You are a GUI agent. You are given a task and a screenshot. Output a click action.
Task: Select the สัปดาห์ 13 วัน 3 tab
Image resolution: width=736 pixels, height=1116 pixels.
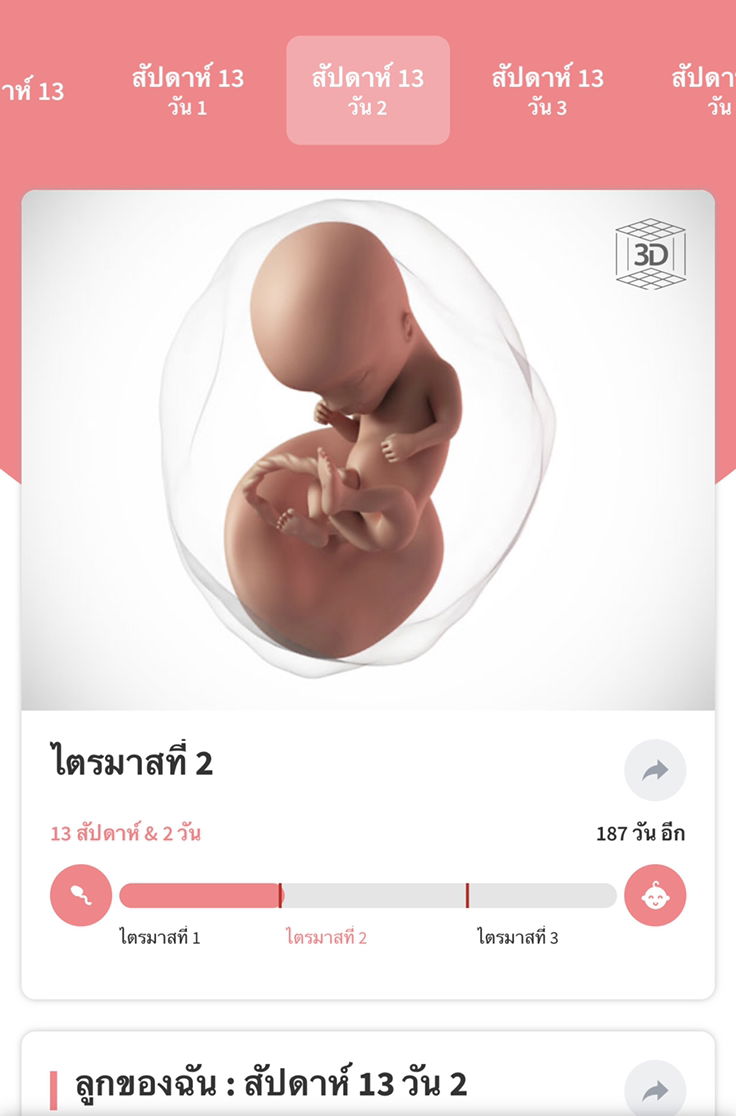[547, 90]
